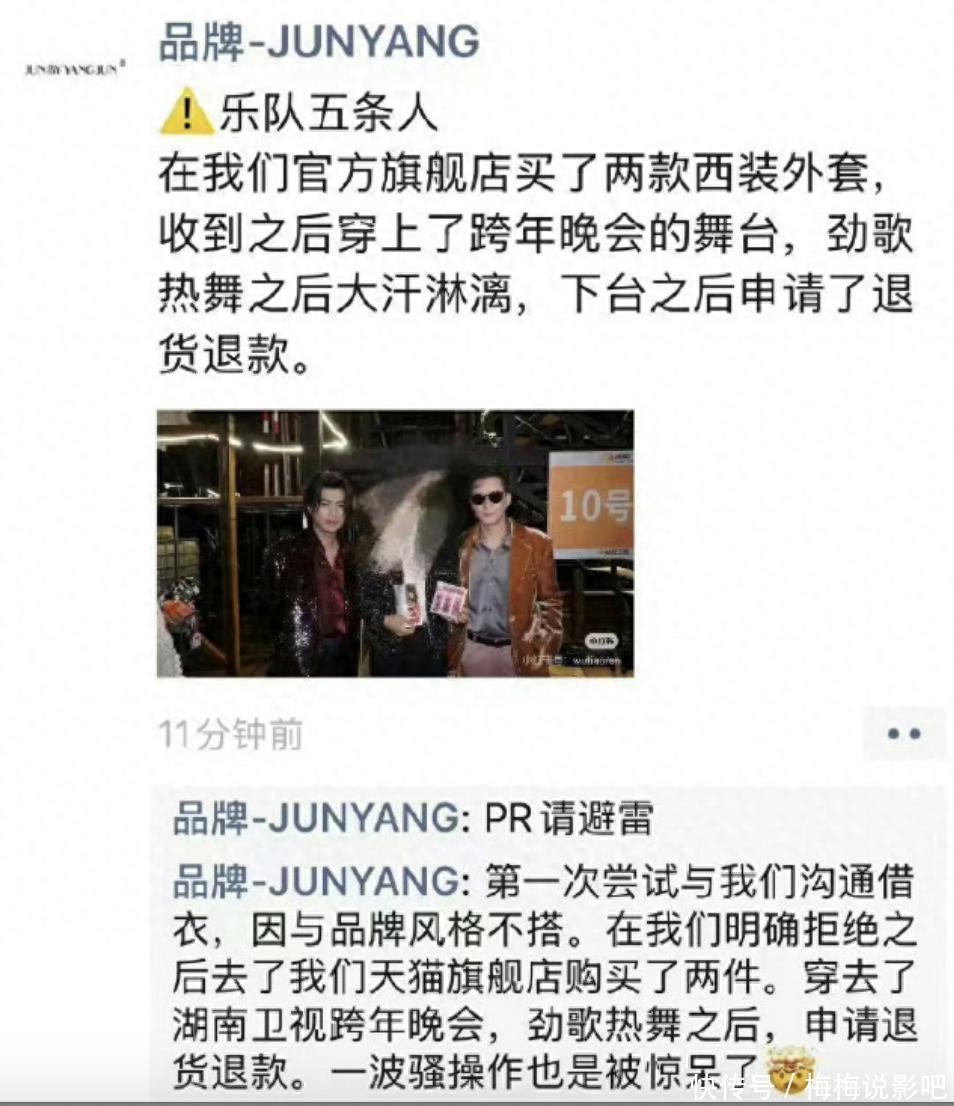Reply to the PR请避雷 comment
954x1106 pixels.
pyautogui.click(x=412, y=819)
